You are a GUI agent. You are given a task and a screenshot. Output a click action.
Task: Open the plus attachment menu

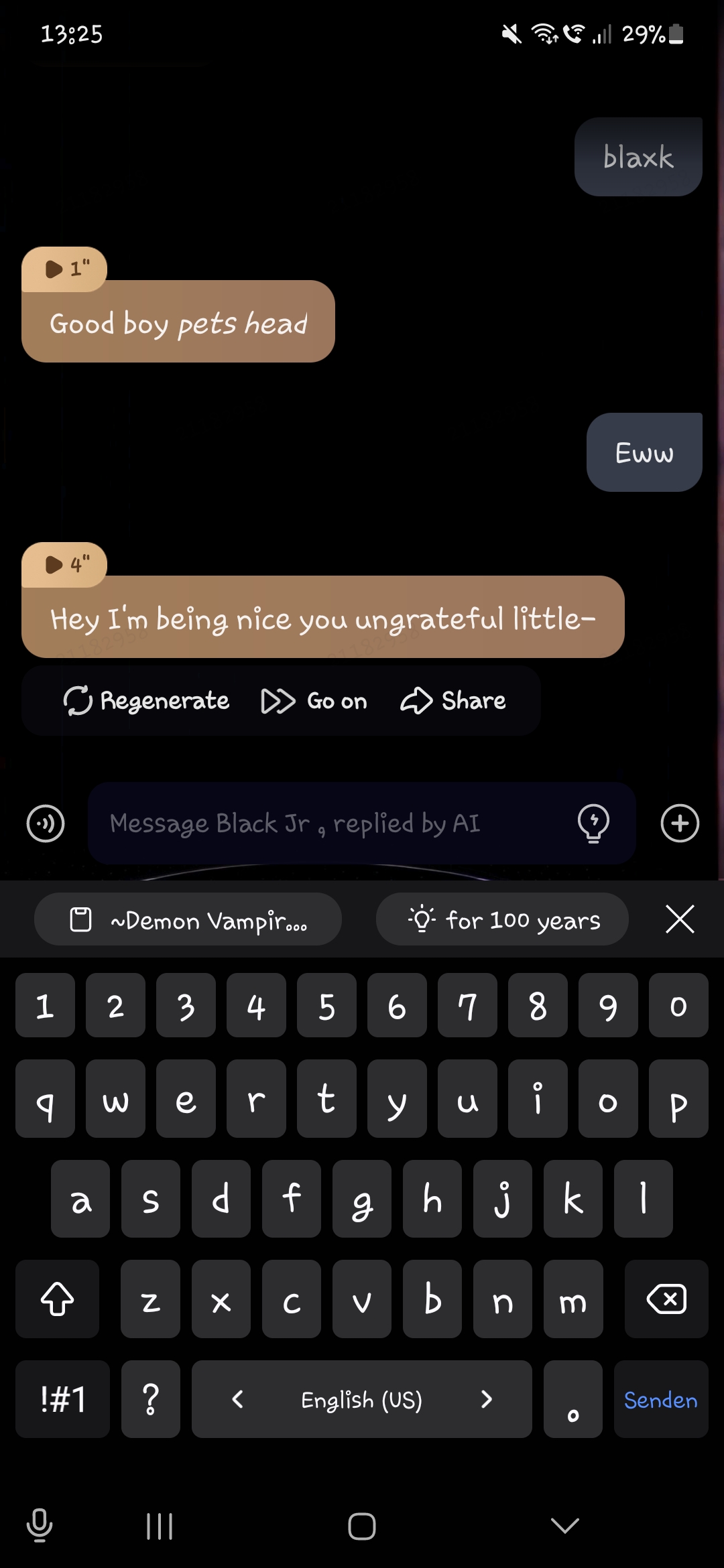pyautogui.click(x=680, y=824)
